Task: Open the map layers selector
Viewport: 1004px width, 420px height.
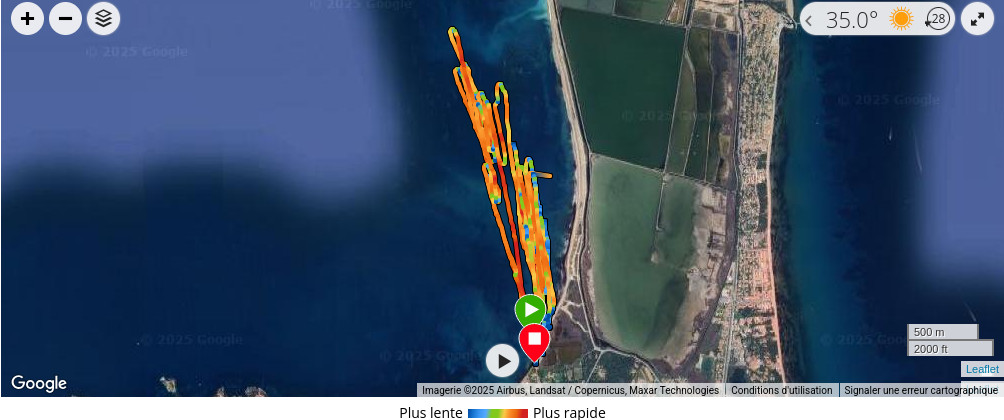Action: (x=103, y=18)
